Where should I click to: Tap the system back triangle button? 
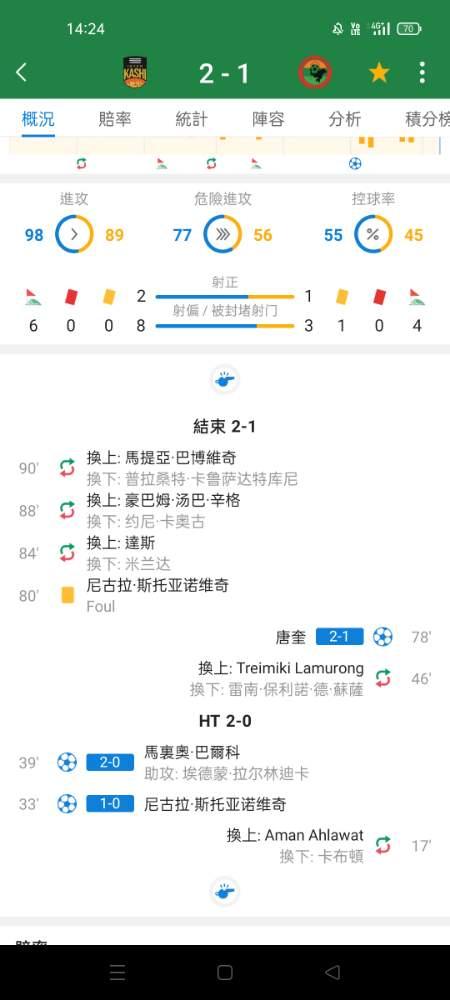click(x=332, y=972)
